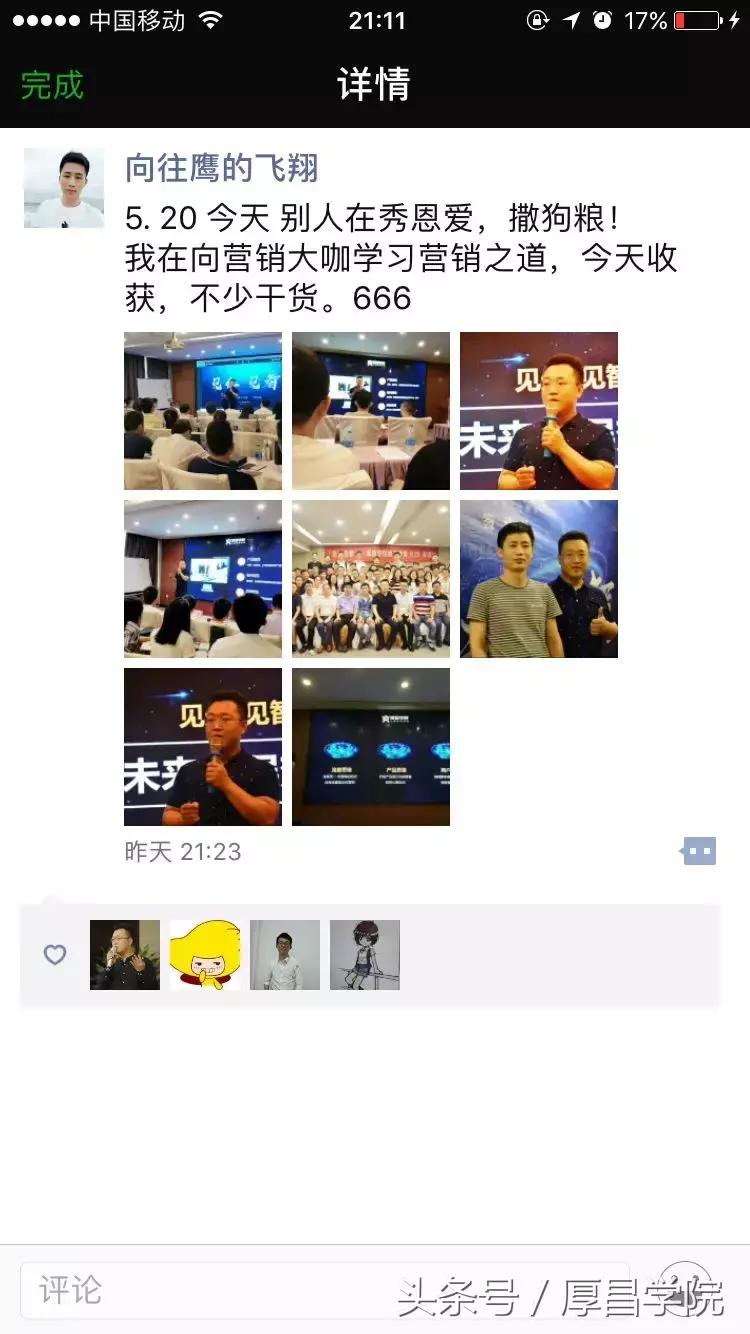750x1334 pixels.
Task: Open 向往鹰的飞翔's profile via username
Action: tap(222, 170)
